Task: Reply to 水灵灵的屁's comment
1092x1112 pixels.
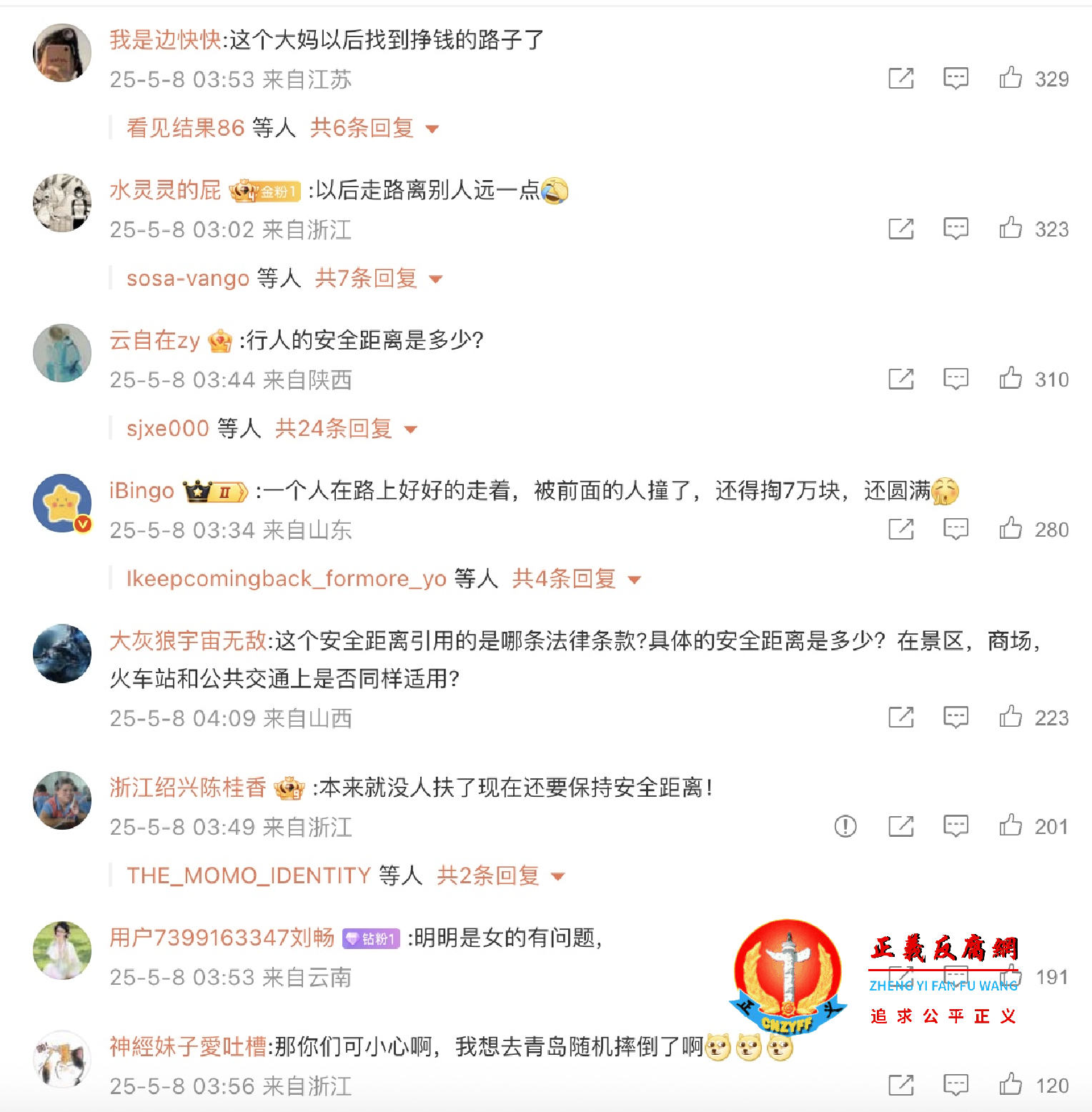Action: 955,229
